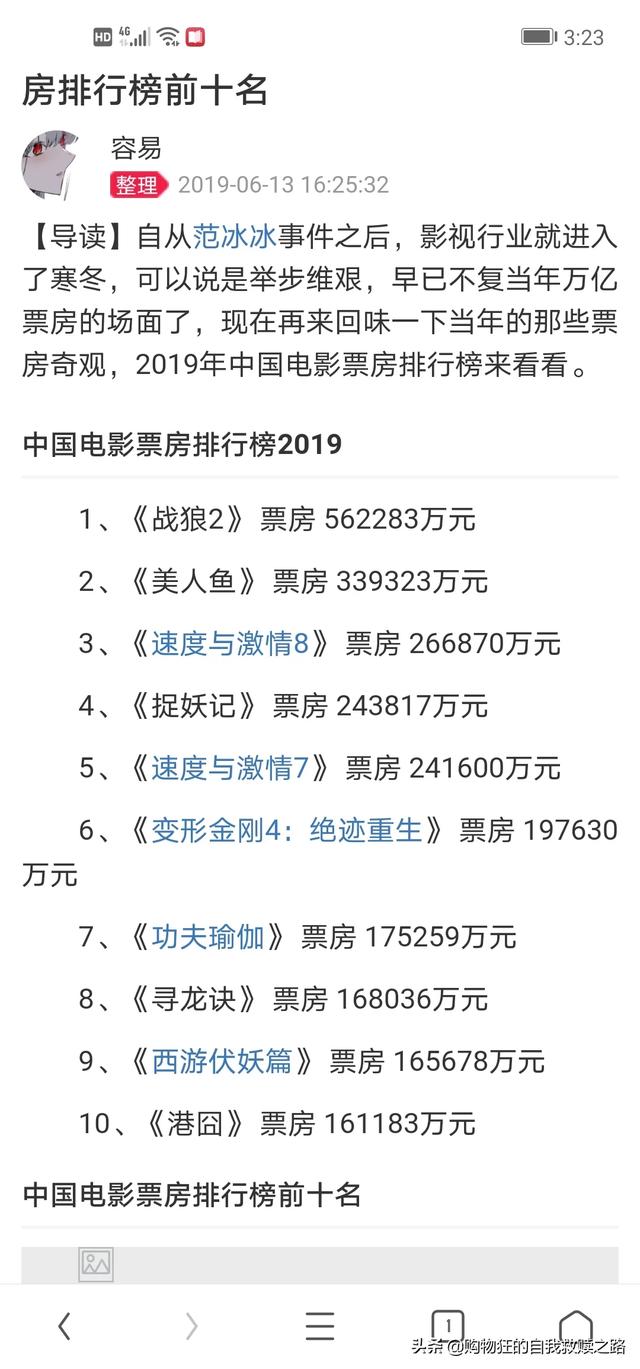Go back with the browser back arrow
The width and height of the screenshot is (640, 1369).
click(64, 1326)
